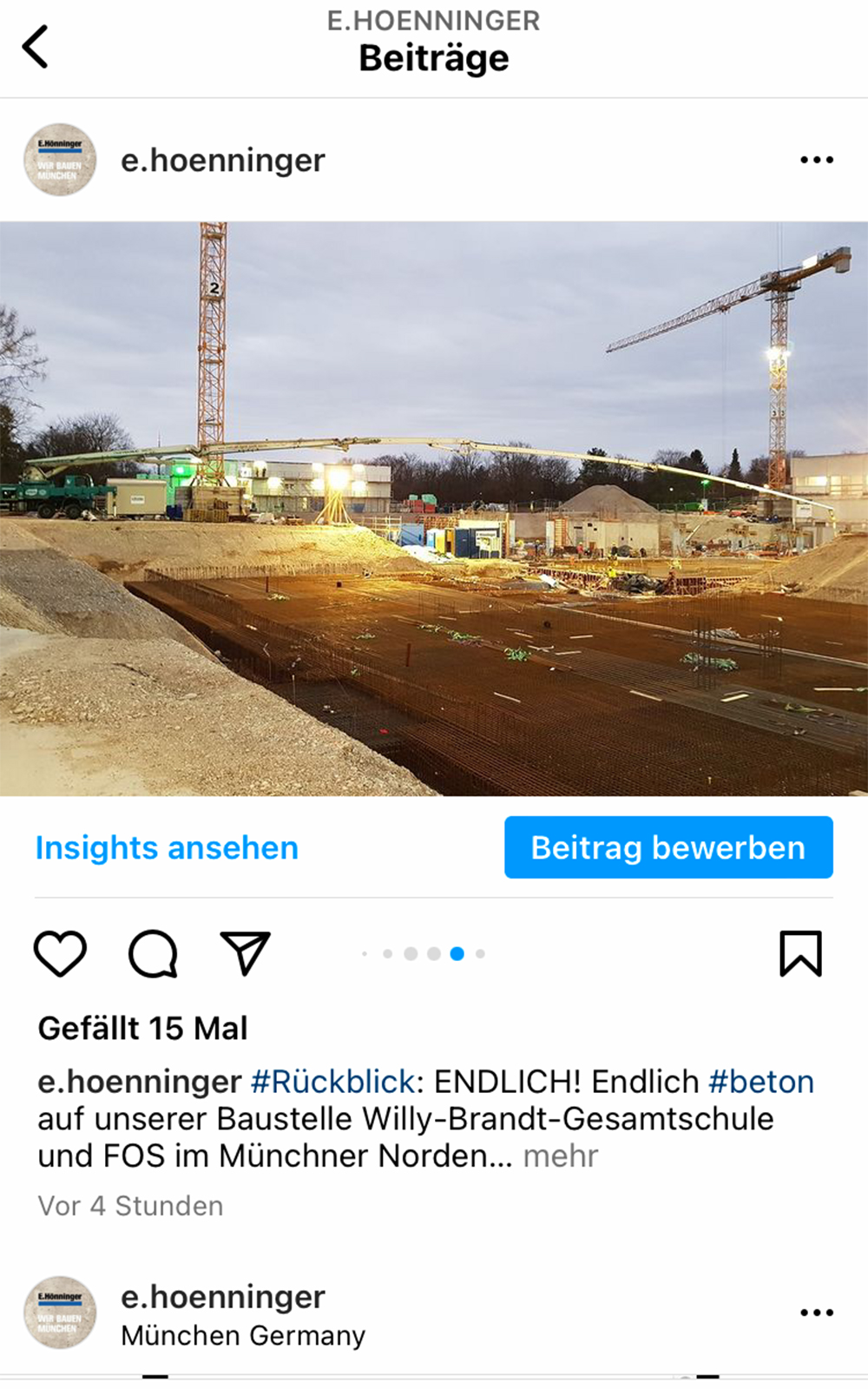The image size is (868, 1389).
Task: Open the München Germany location link
Action: (x=243, y=1335)
